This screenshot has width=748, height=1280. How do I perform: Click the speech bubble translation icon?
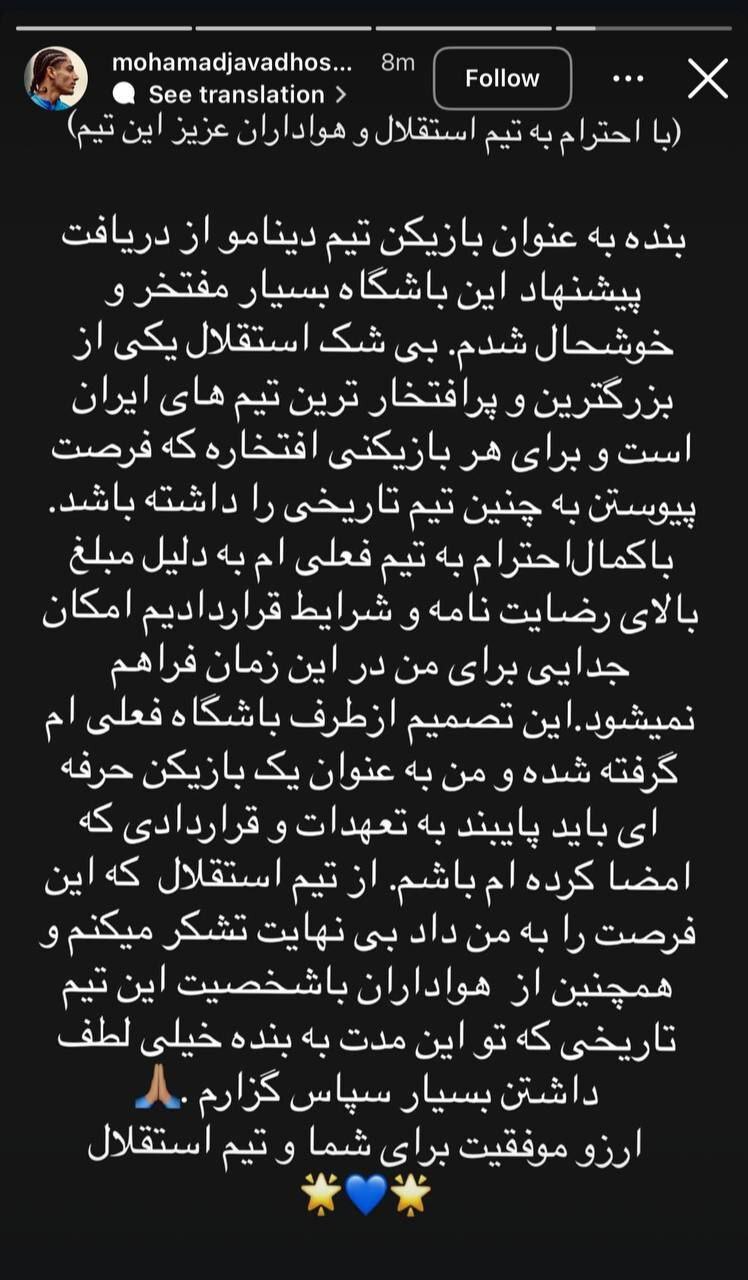pyautogui.click(x=125, y=97)
